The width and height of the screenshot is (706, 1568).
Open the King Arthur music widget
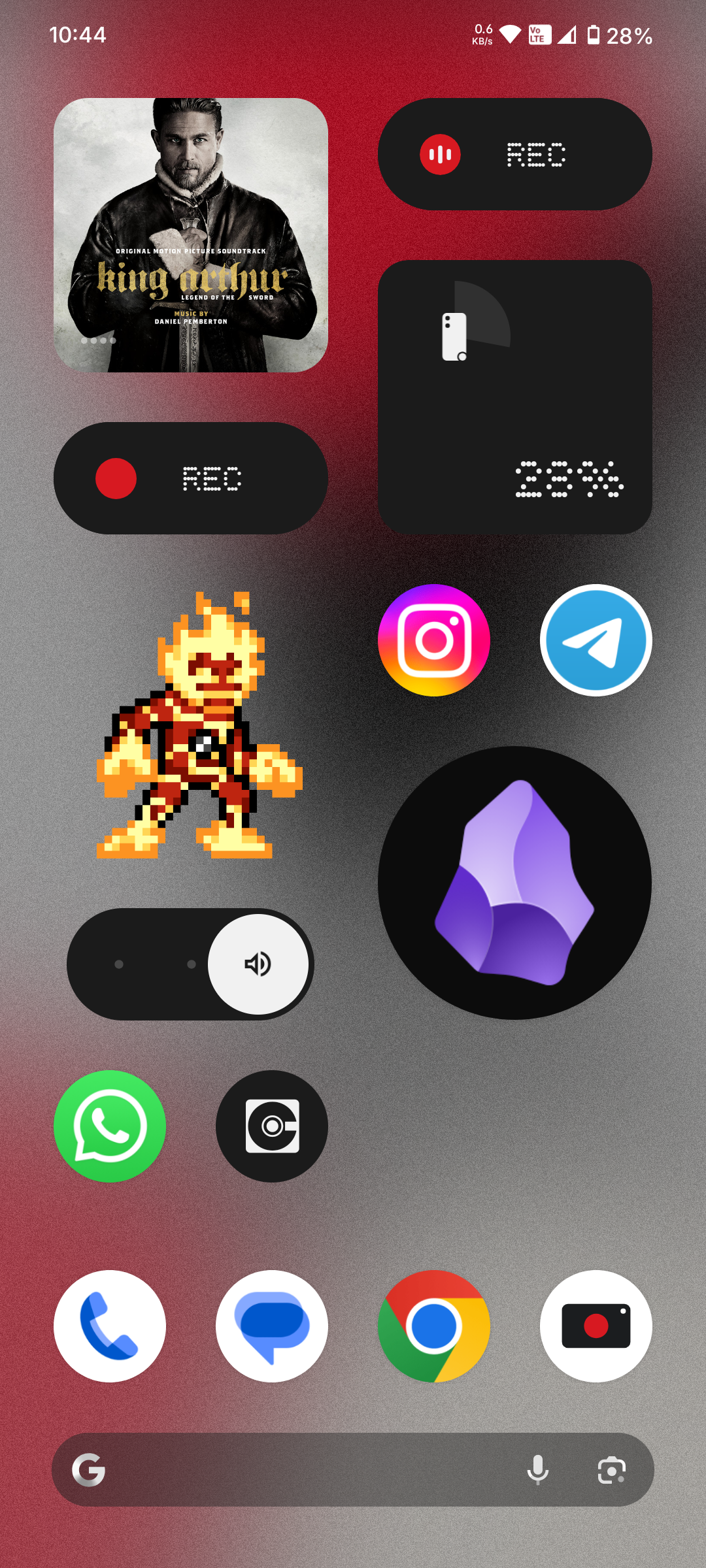pos(190,235)
